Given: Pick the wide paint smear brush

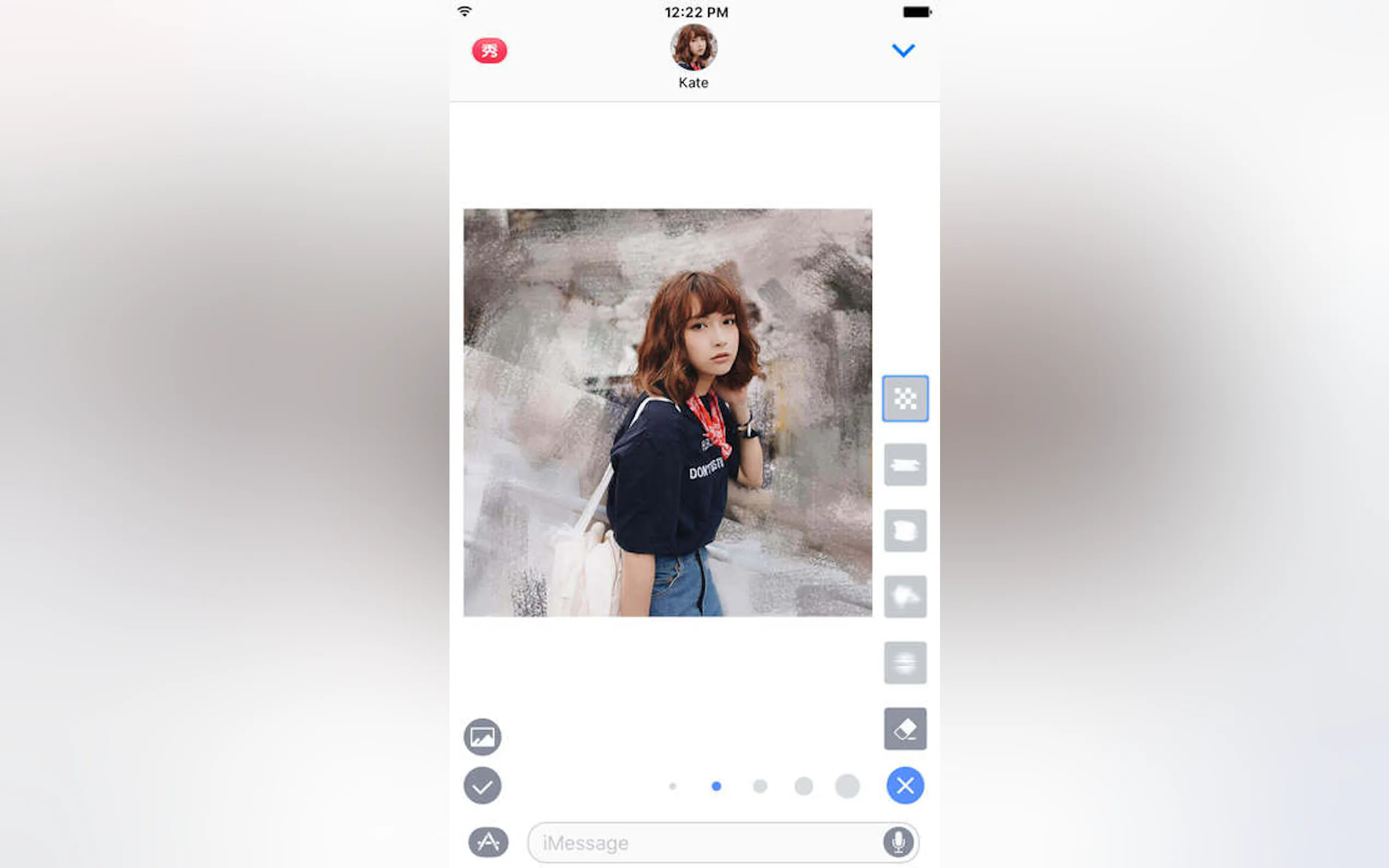Looking at the screenshot, I should [x=905, y=530].
